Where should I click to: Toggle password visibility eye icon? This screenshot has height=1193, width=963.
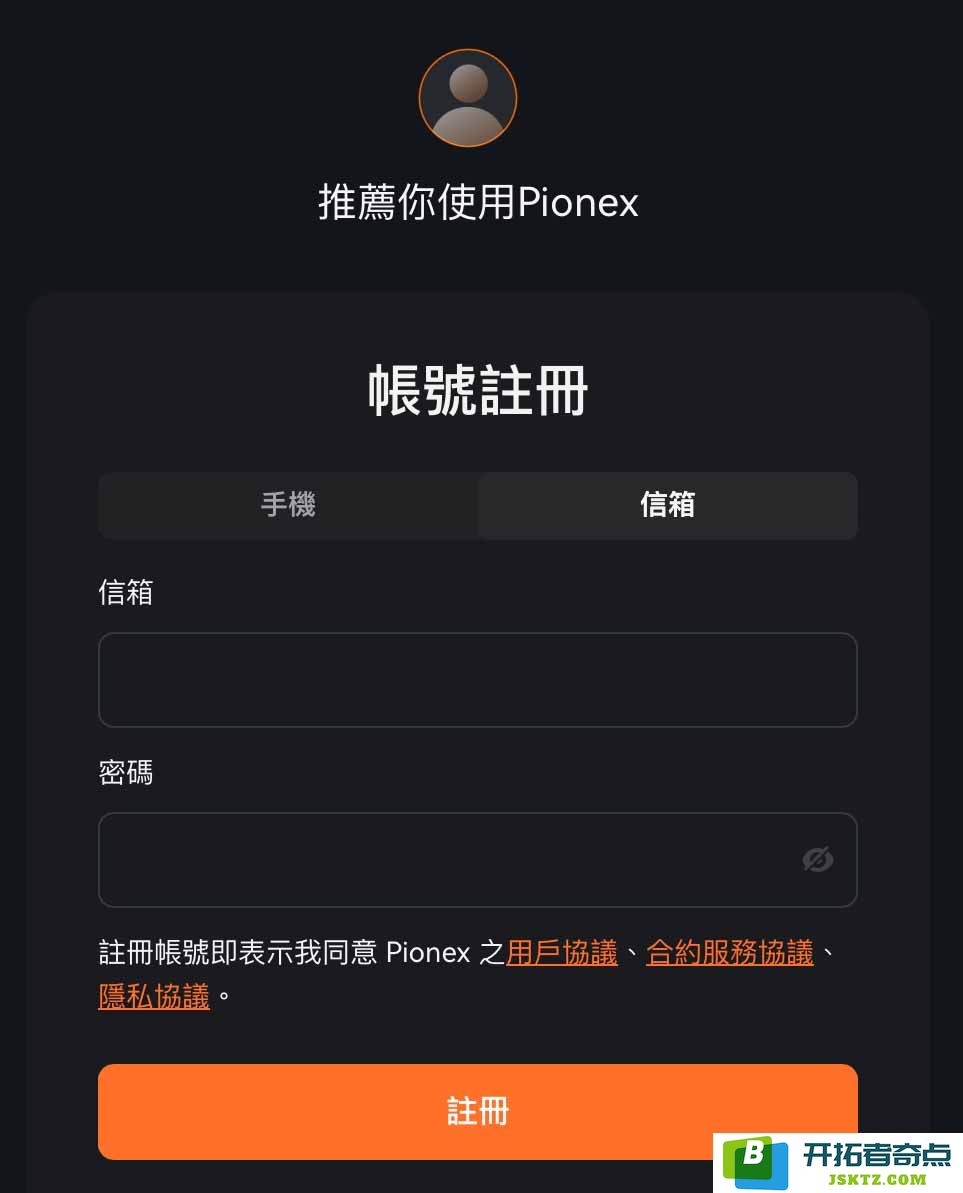coord(817,859)
